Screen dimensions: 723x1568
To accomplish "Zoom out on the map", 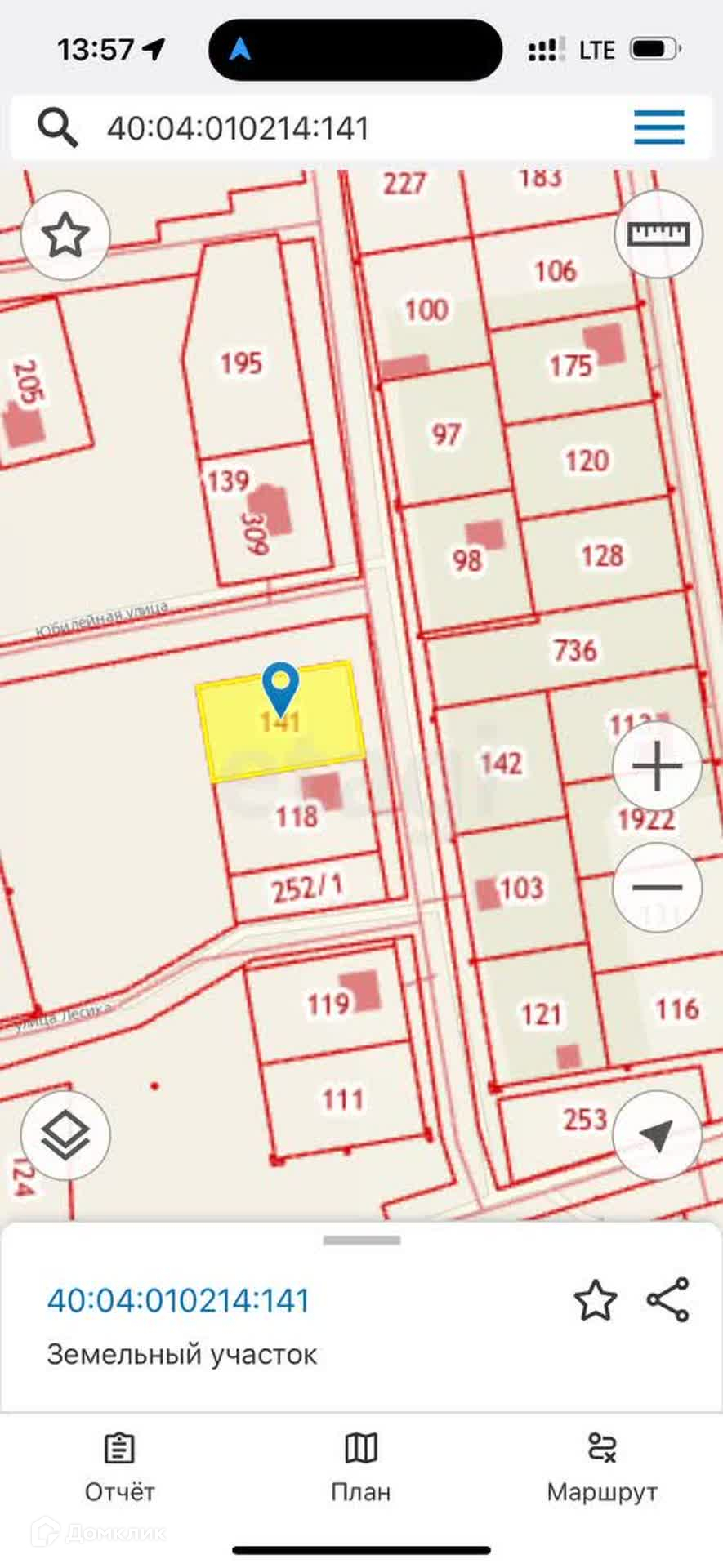I will coord(657,887).
